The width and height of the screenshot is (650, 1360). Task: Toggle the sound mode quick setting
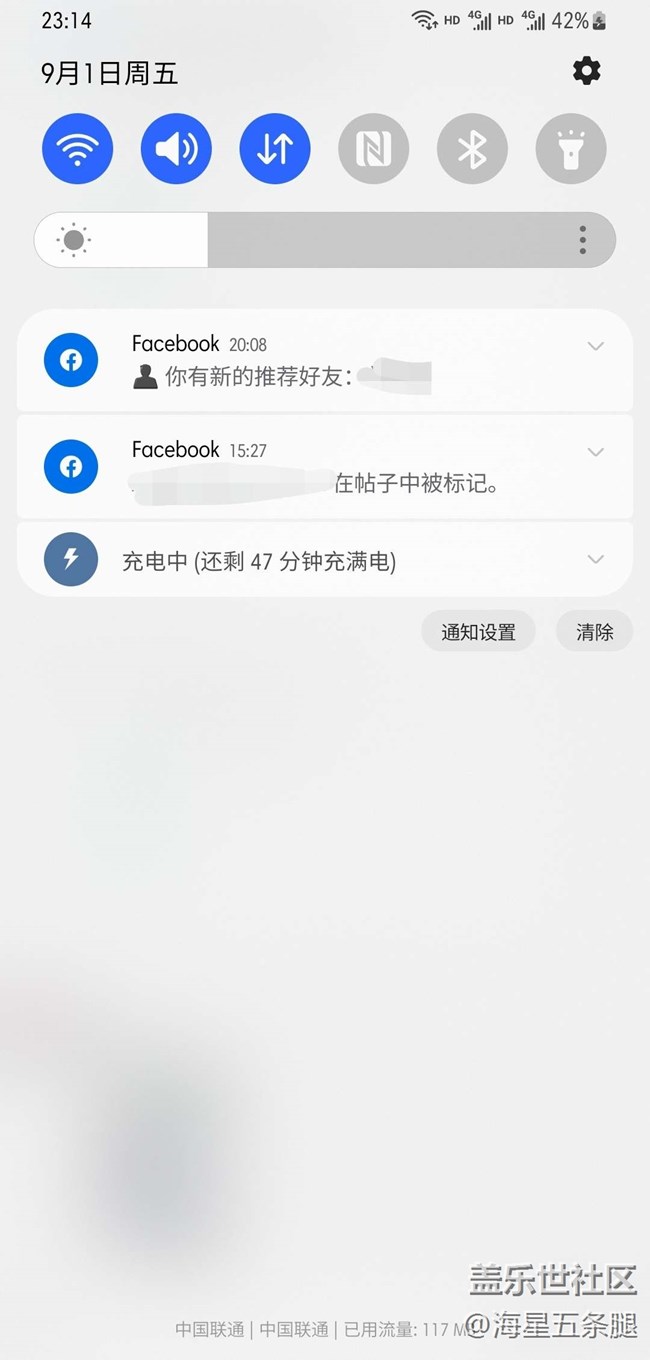[x=176, y=149]
